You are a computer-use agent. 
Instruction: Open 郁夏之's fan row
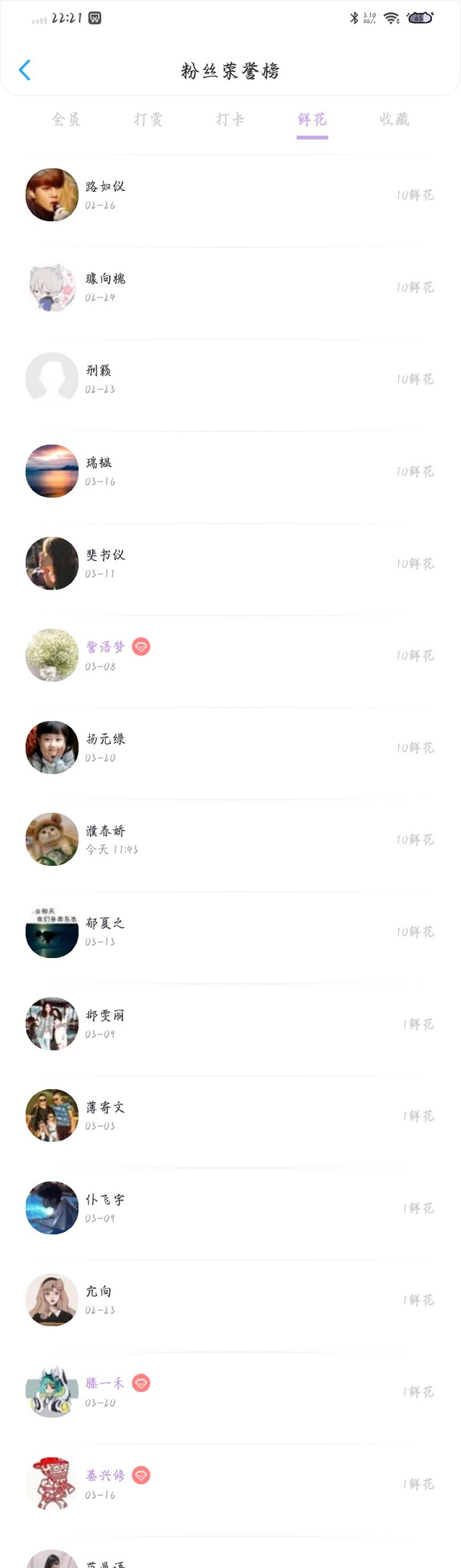tap(230, 931)
